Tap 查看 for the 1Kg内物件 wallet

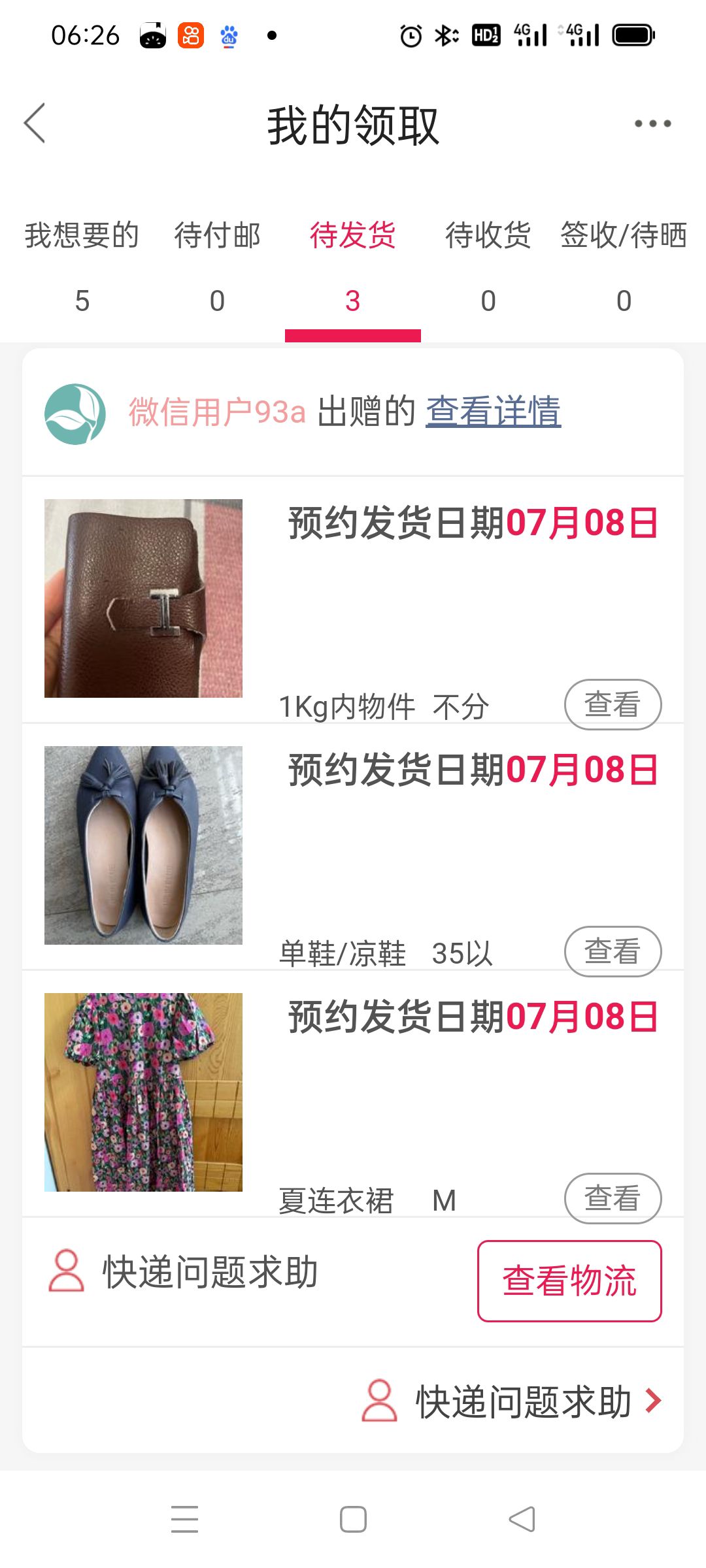tap(613, 704)
